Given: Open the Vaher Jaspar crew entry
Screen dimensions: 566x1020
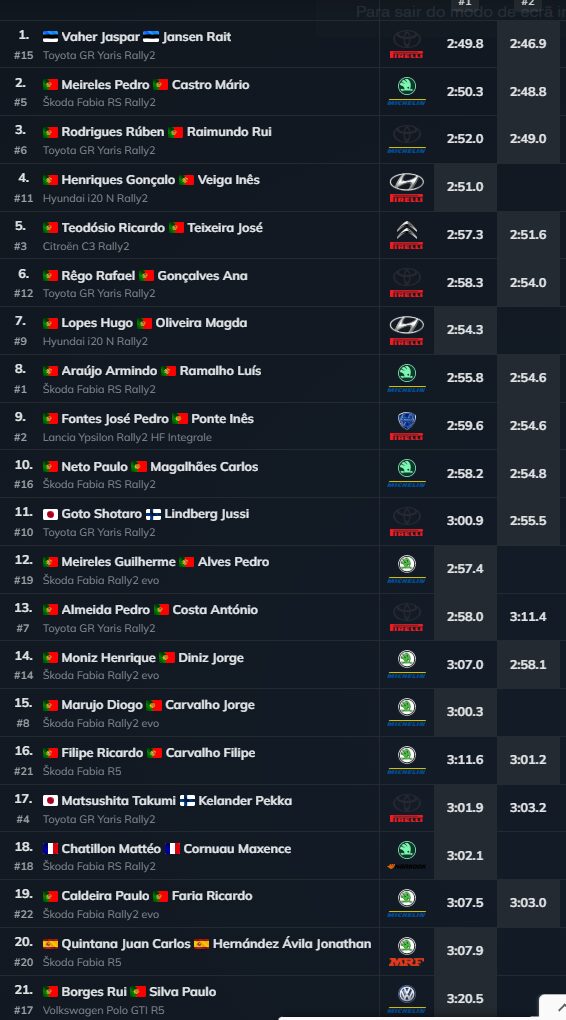Looking at the screenshot, I should pos(283,44).
